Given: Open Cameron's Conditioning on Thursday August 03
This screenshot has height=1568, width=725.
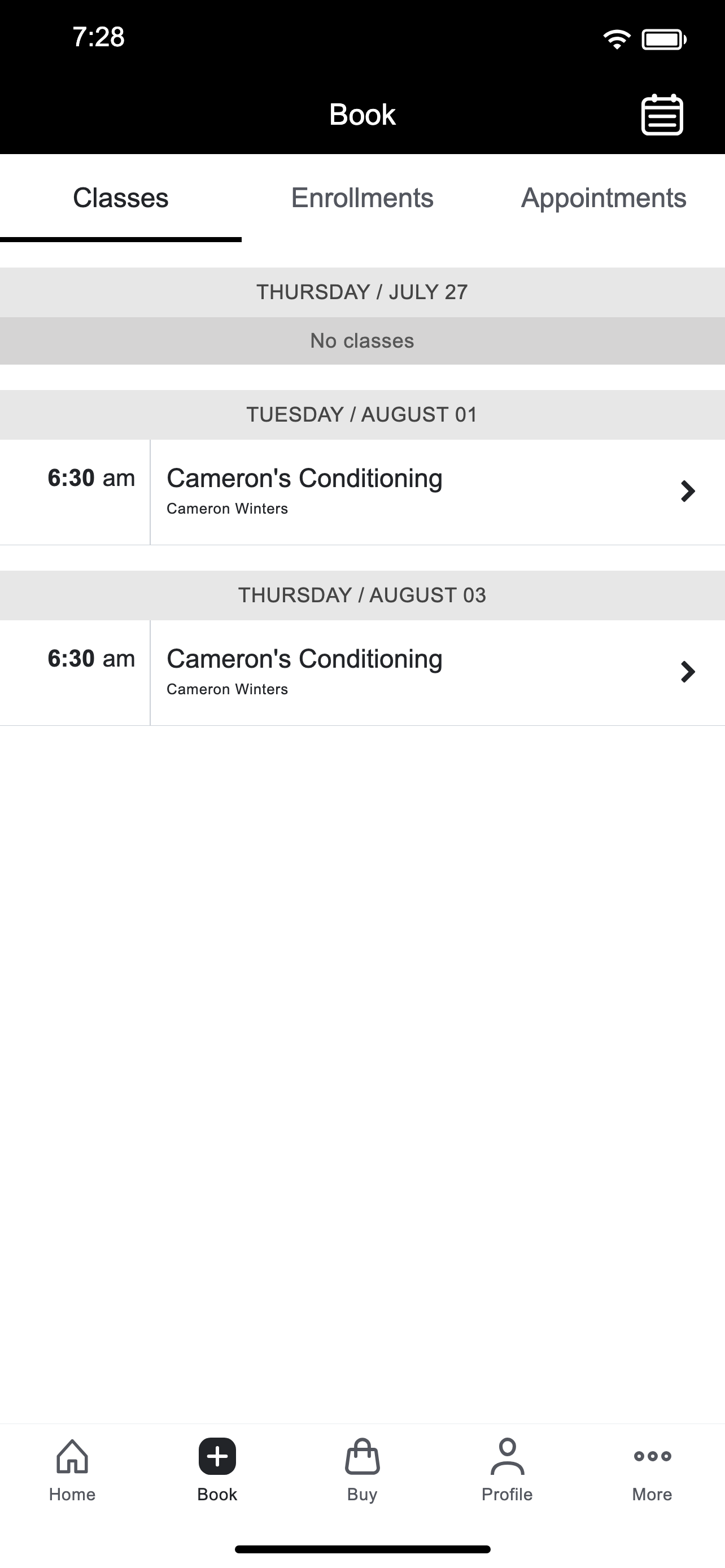Looking at the screenshot, I should [362, 673].
